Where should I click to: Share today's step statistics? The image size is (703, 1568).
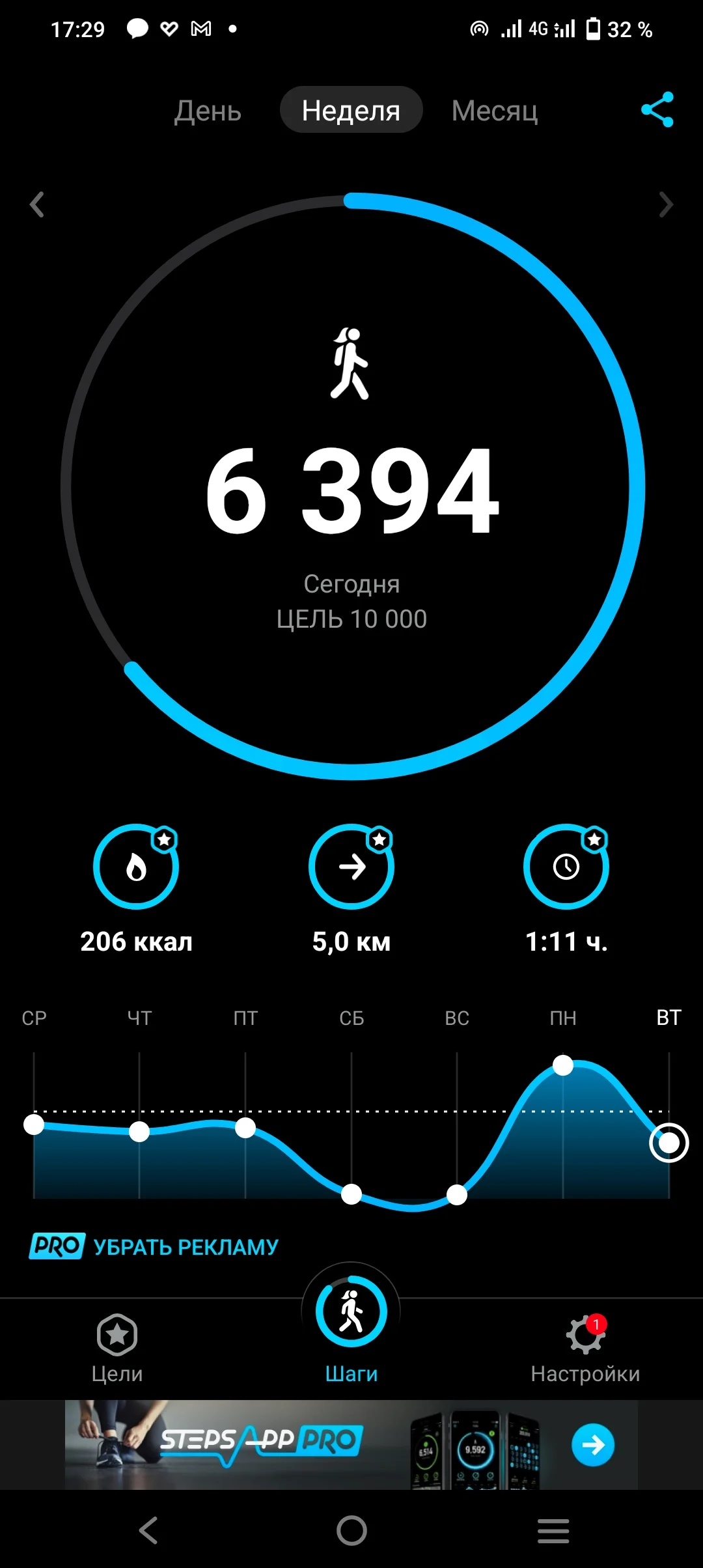click(x=657, y=109)
